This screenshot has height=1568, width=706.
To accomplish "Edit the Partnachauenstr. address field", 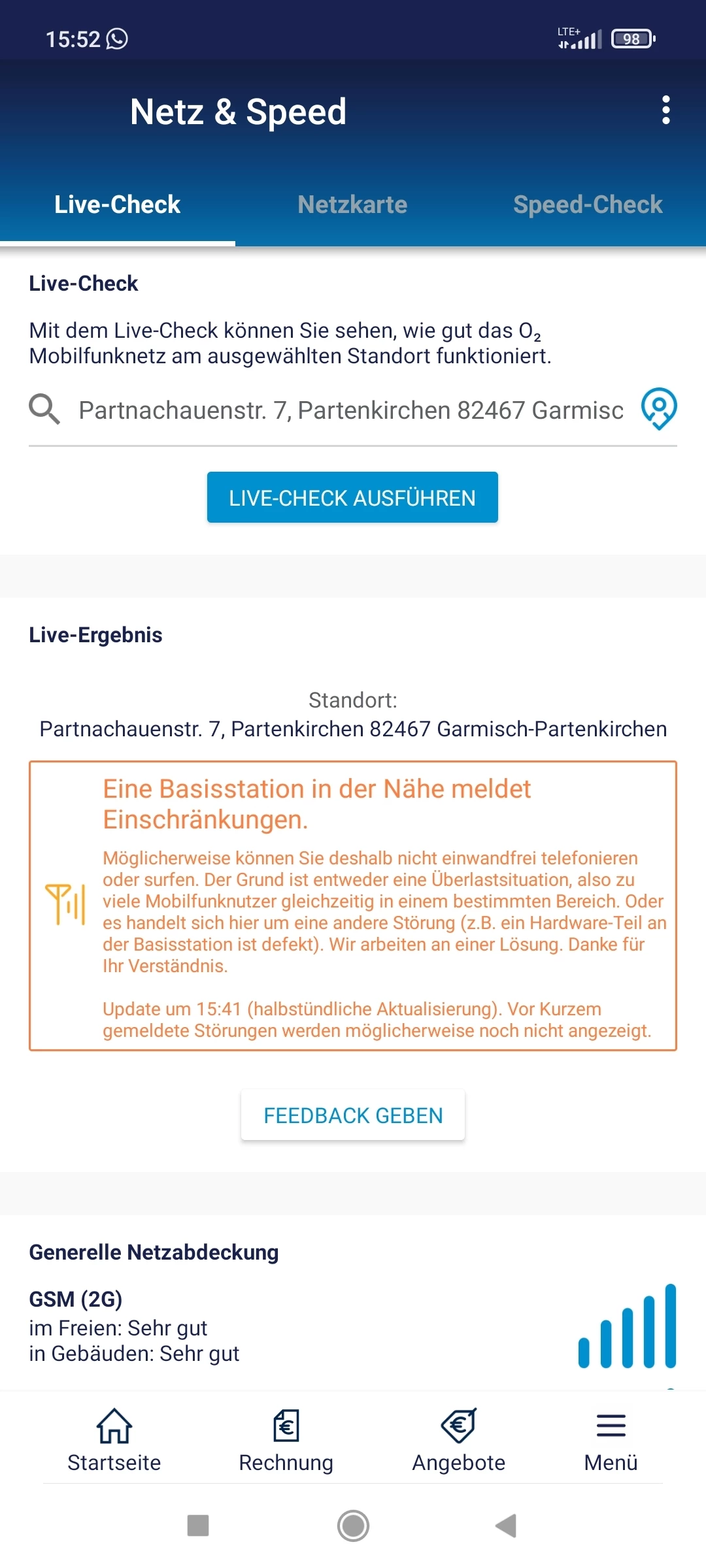I will tap(350, 410).
